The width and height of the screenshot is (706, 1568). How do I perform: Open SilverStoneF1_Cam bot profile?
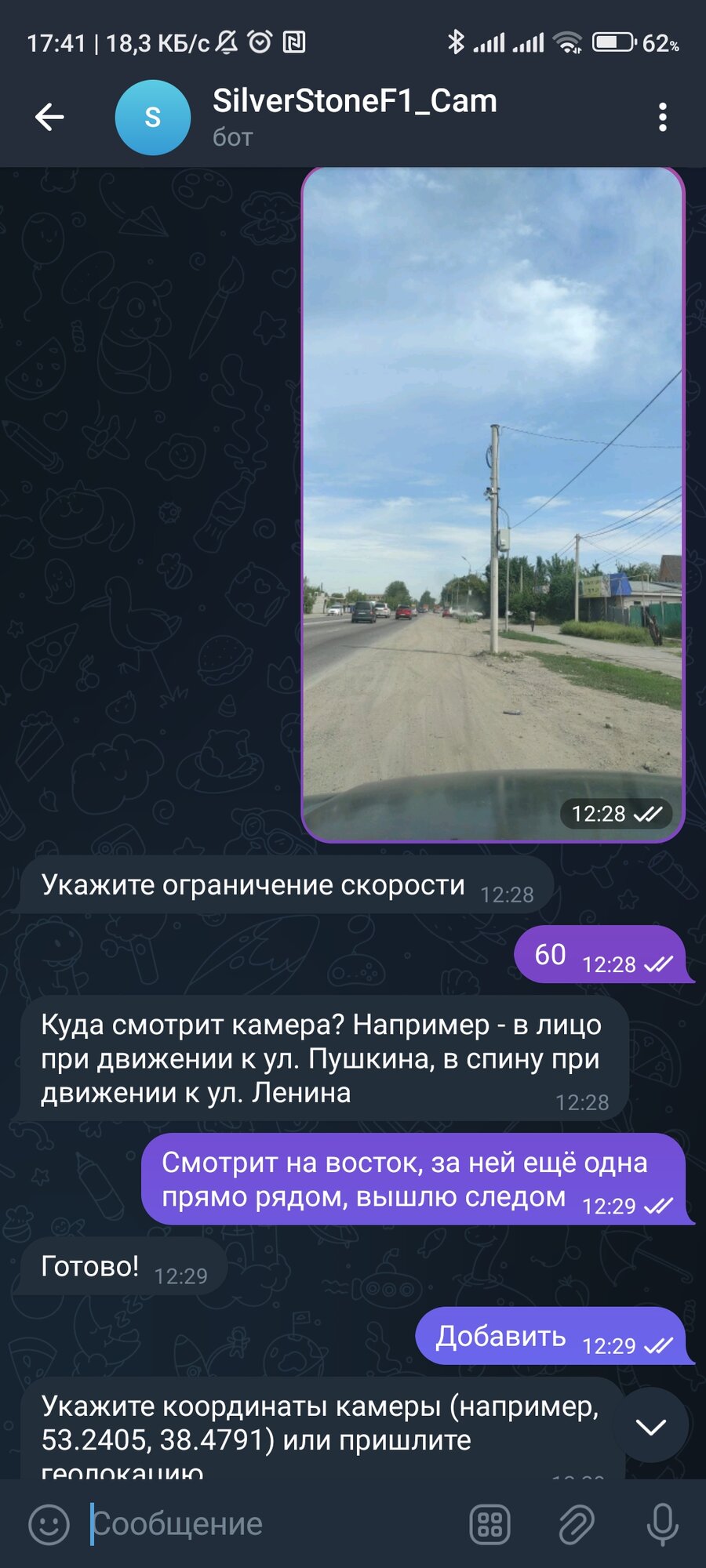coord(354,116)
